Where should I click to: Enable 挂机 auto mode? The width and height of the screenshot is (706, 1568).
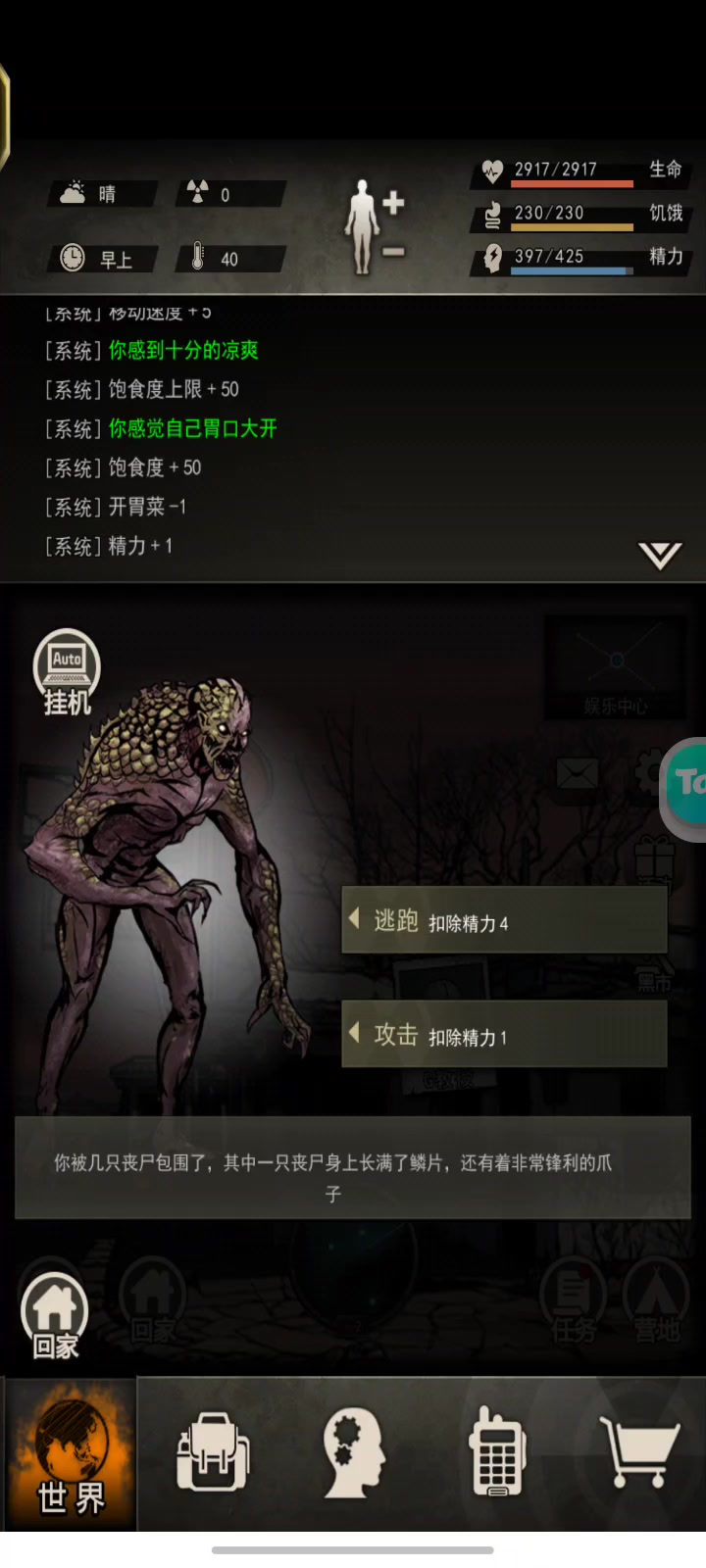[x=67, y=673]
